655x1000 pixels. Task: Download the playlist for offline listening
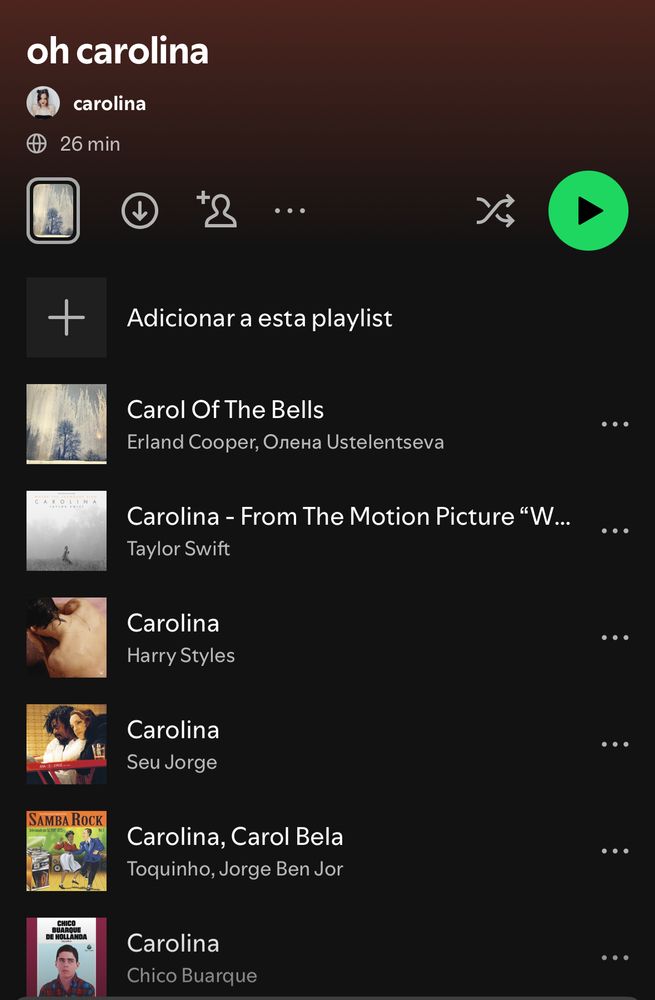(x=140, y=211)
